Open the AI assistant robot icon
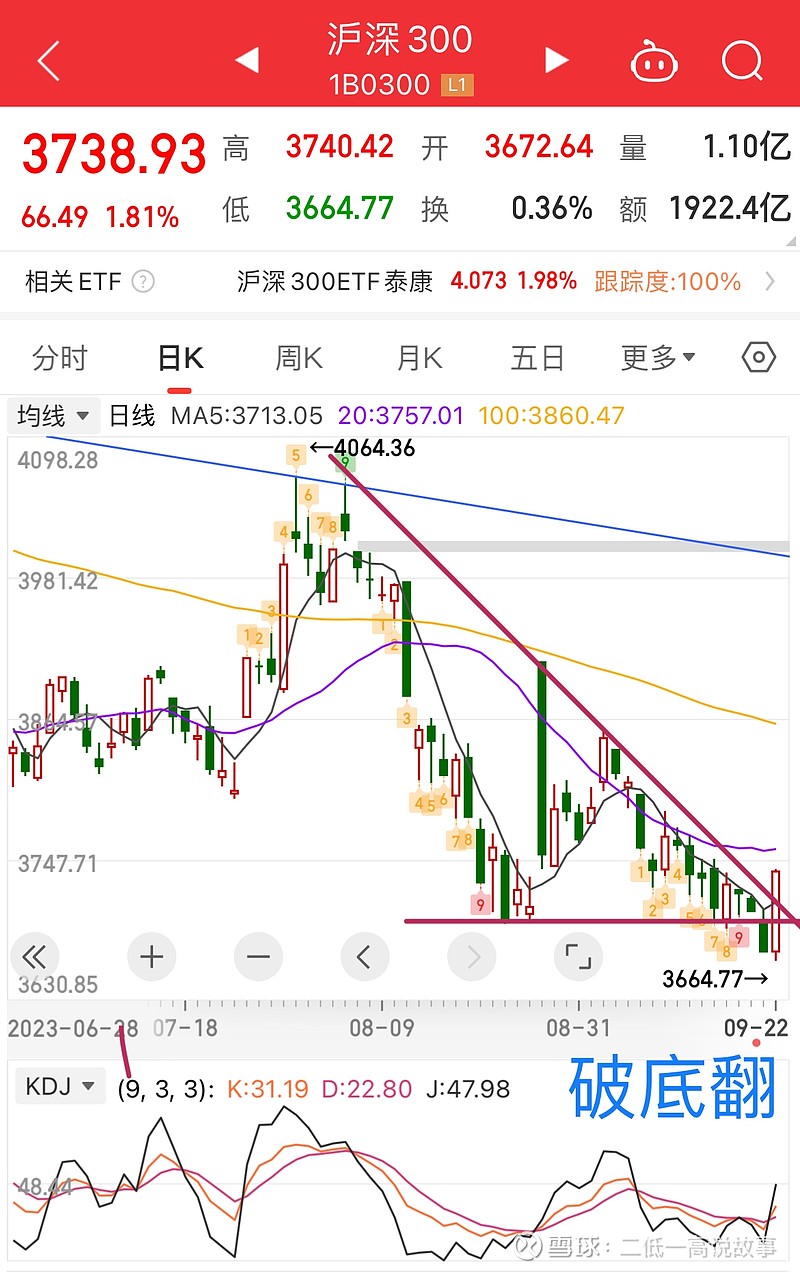The image size is (800, 1272). 655,59
